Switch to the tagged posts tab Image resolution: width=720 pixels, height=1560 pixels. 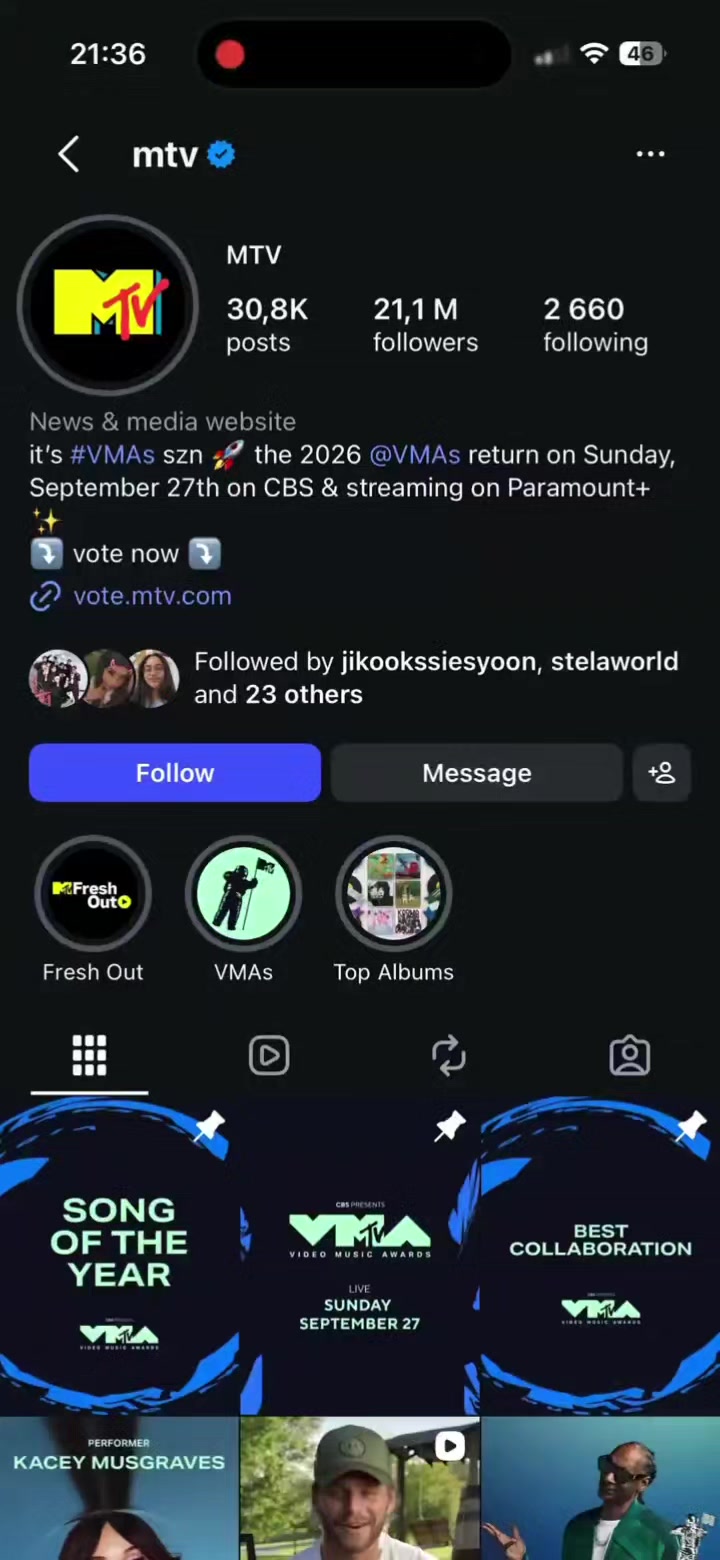coord(630,1056)
